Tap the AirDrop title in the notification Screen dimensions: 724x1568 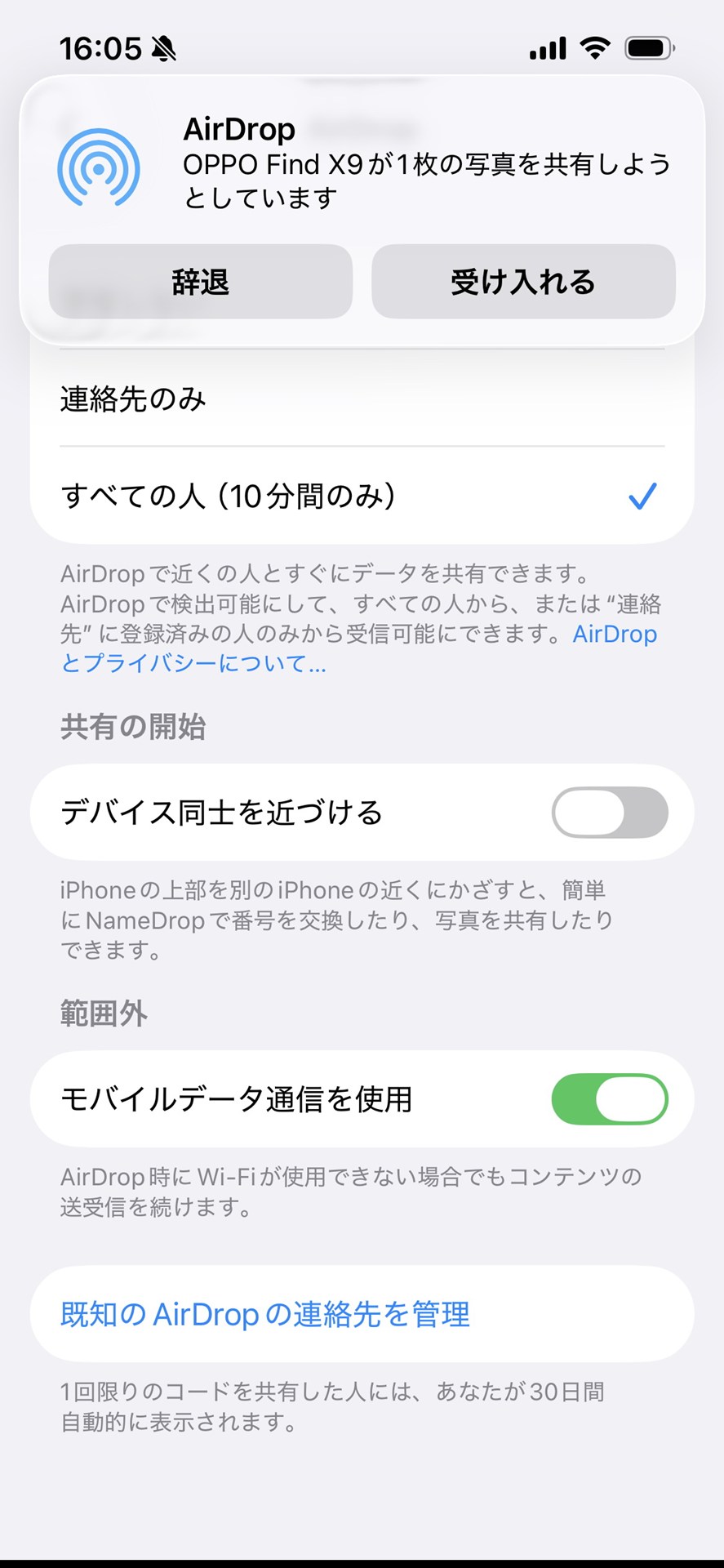(x=238, y=129)
